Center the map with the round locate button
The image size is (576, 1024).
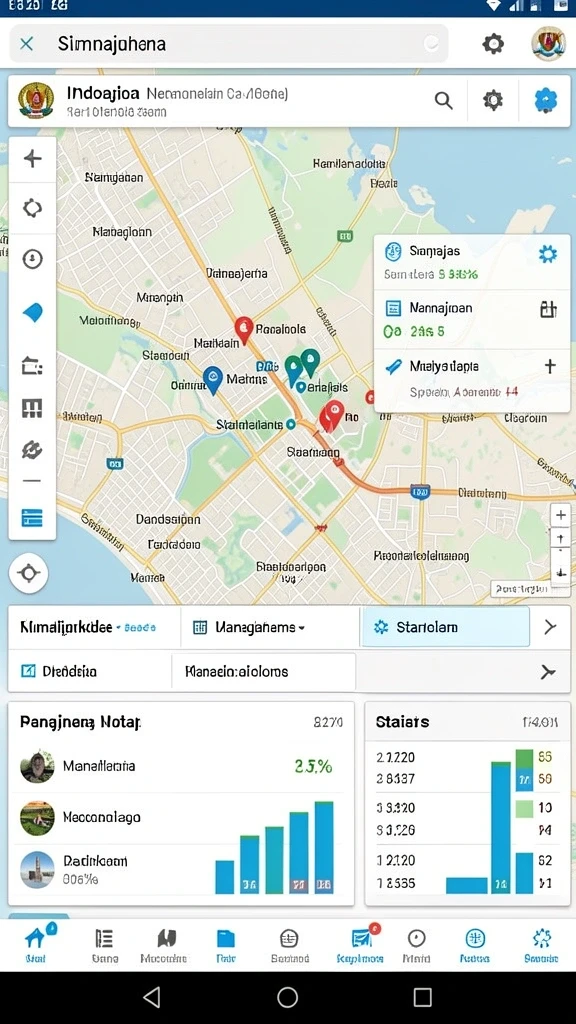coord(29,573)
